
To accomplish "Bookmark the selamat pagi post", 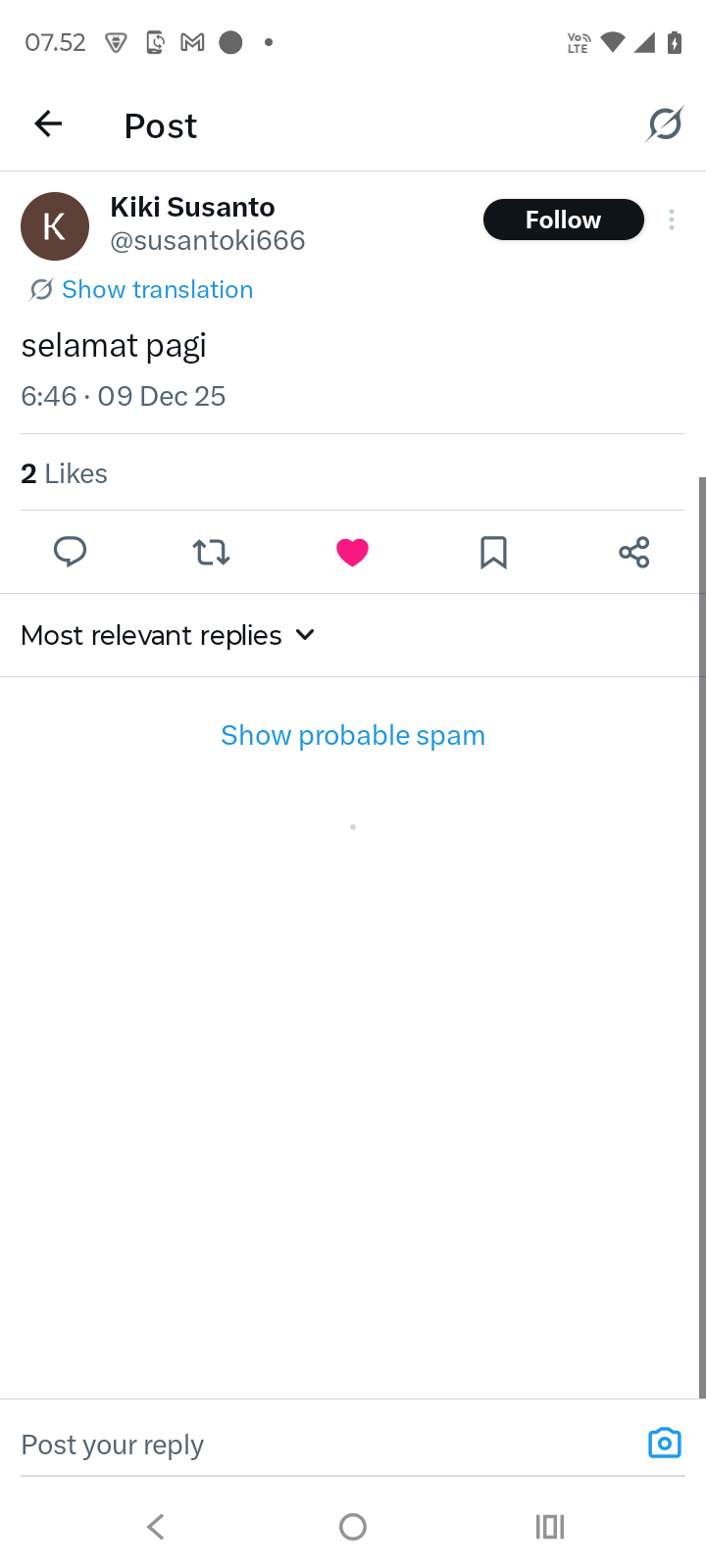I will (493, 552).
